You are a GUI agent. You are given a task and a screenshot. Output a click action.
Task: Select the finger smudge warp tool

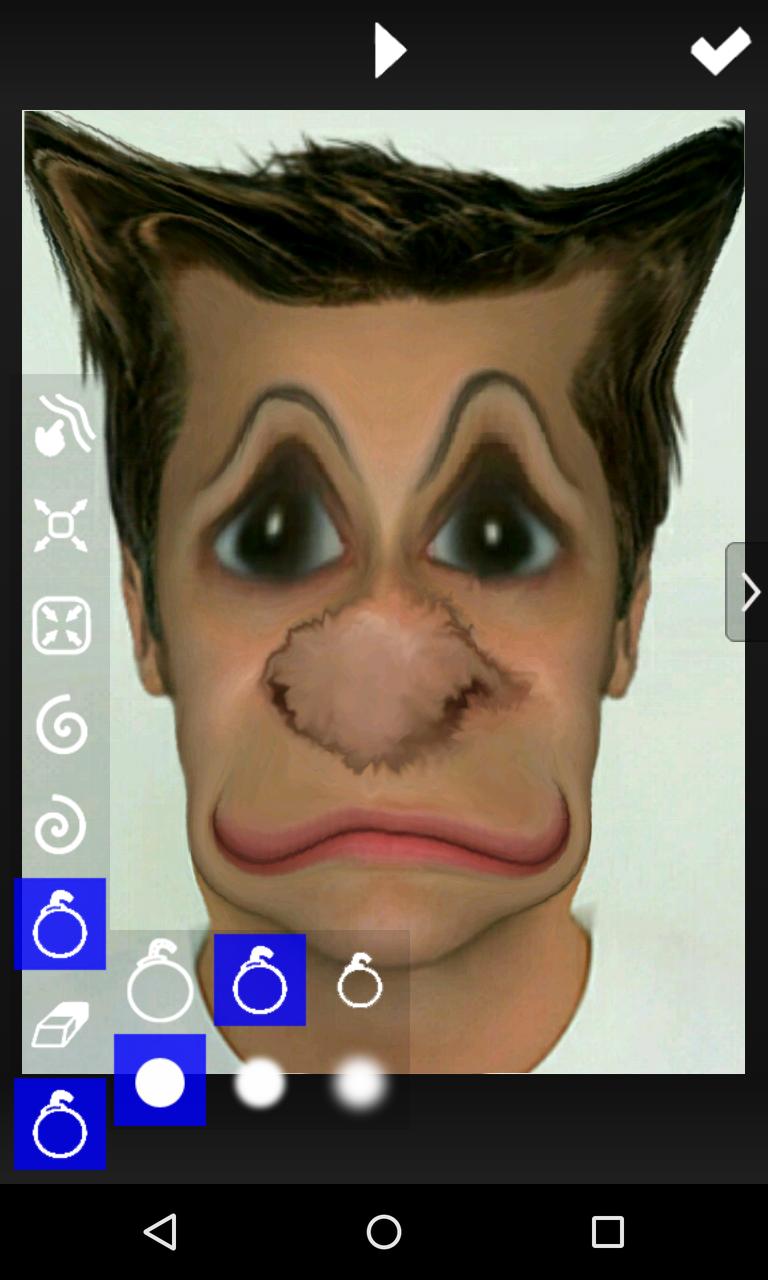click(x=60, y=424)
